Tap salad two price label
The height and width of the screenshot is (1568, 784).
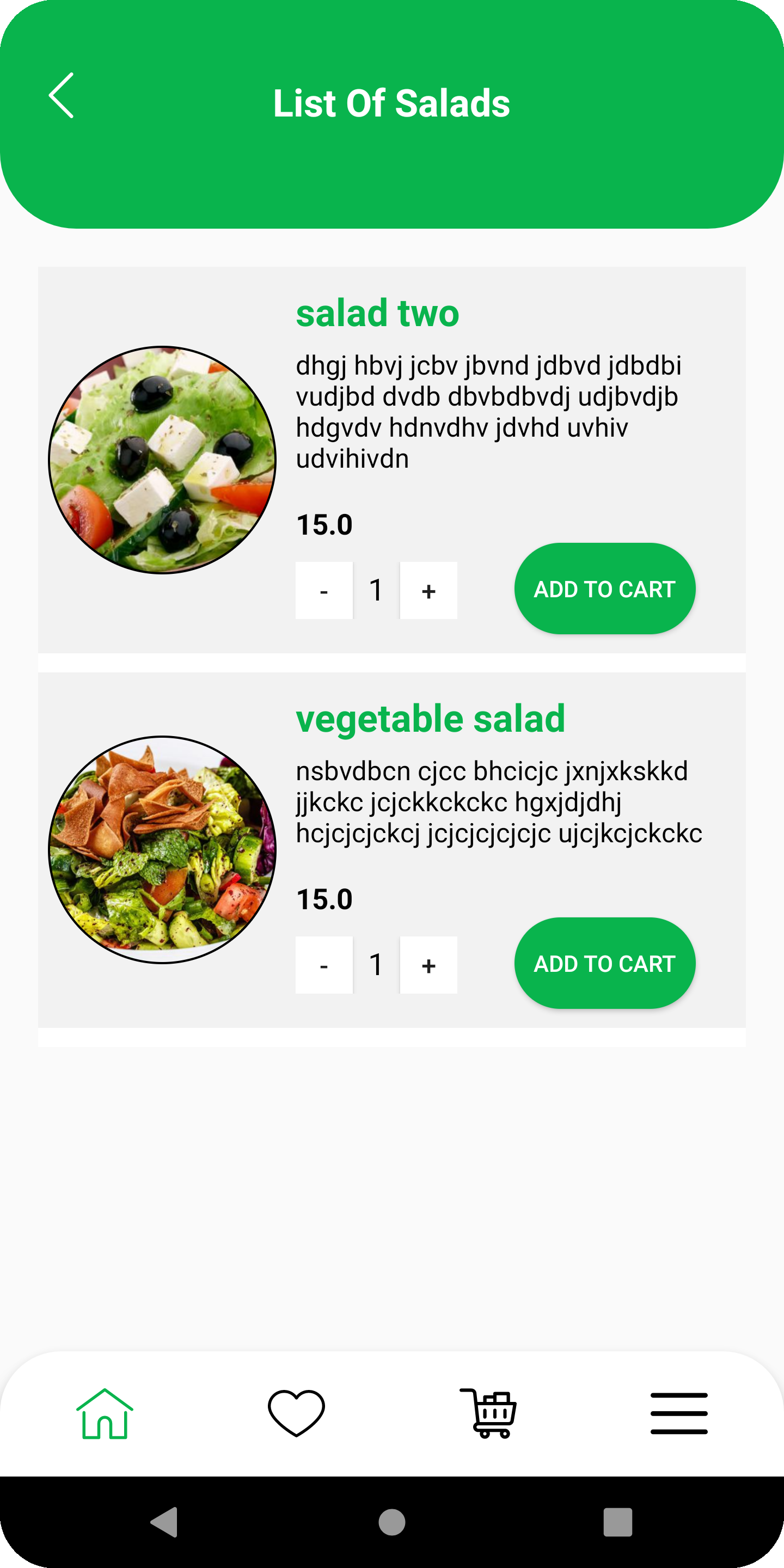point(323,523)
